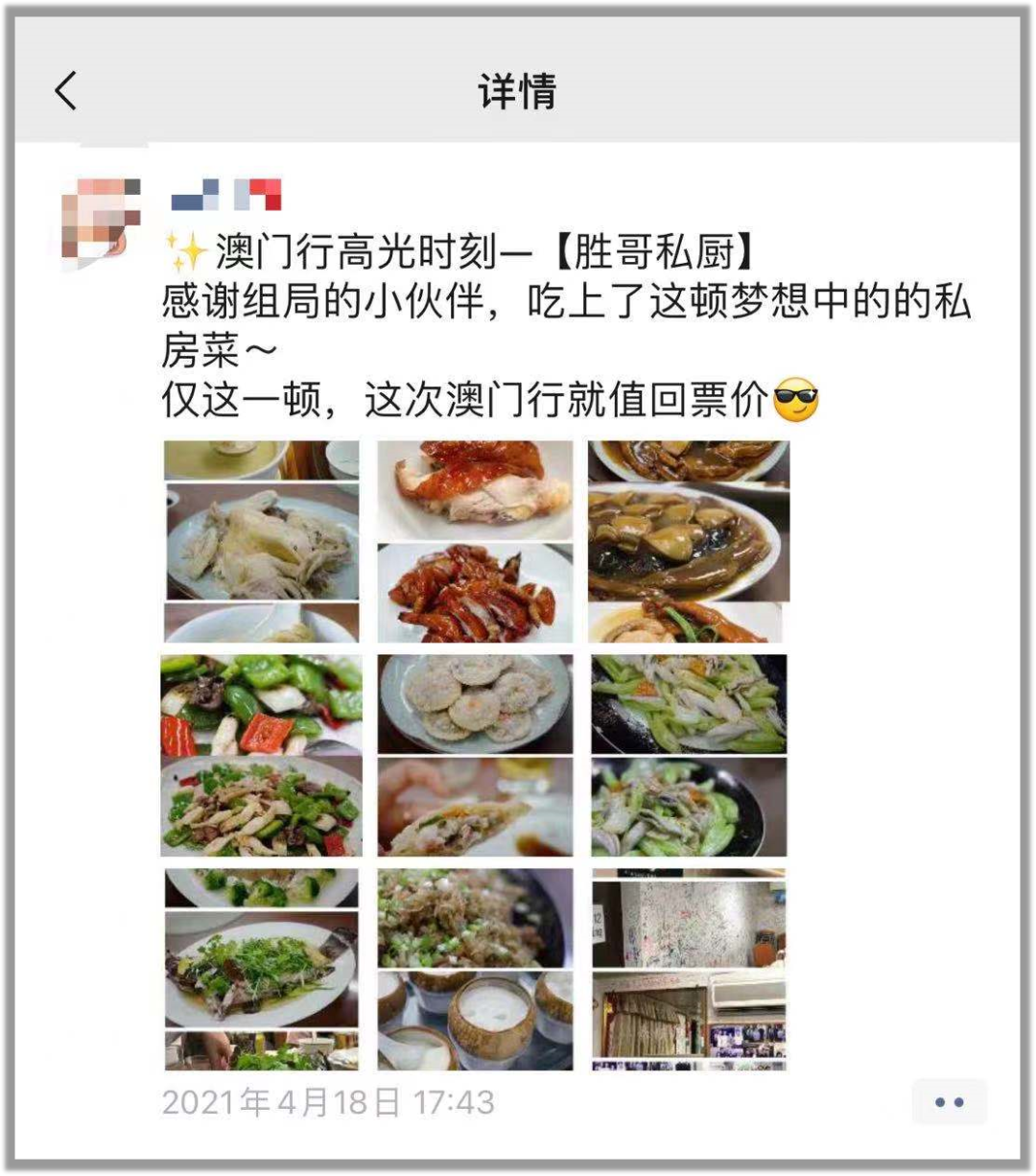Open the steamed fish photo
This screenshot has height=1176, width=1036.
262,969
